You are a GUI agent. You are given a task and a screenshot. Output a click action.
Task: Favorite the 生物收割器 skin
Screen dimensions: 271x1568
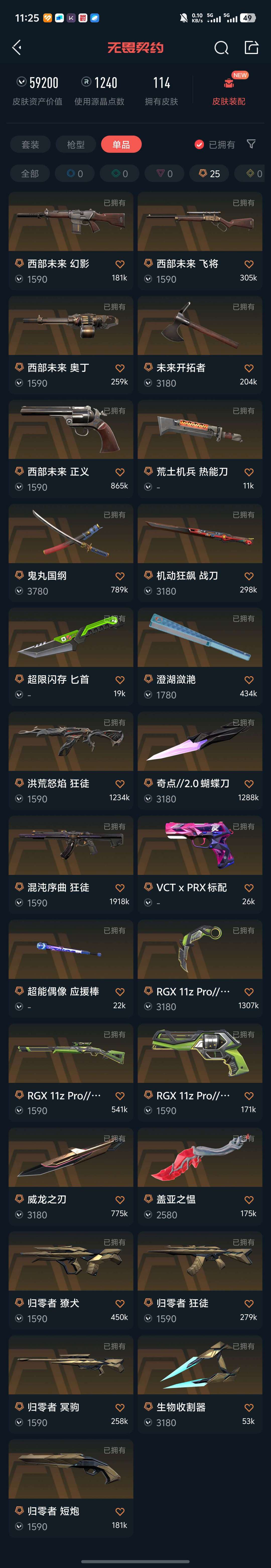coord(248,1408)
